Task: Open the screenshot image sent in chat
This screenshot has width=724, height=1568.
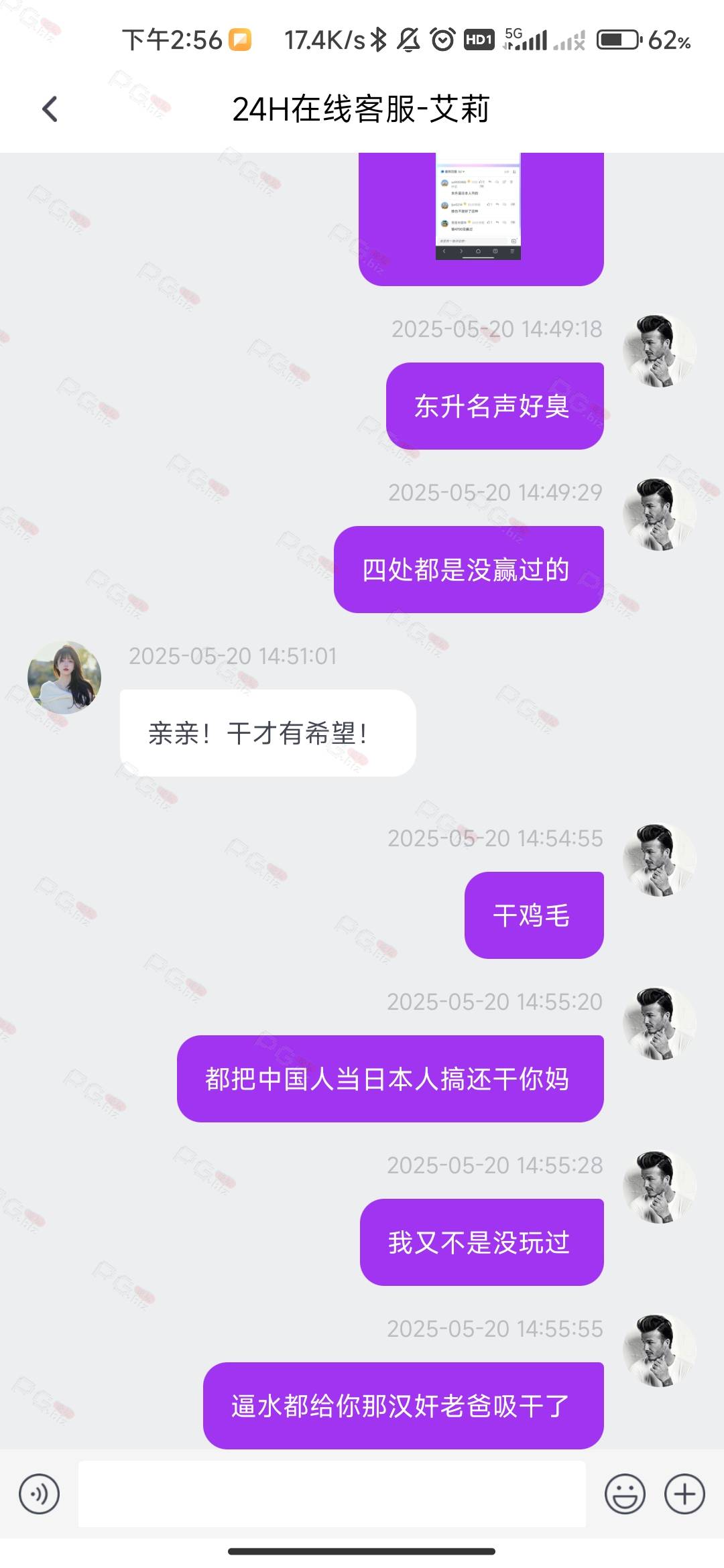Action: [478, 206]
